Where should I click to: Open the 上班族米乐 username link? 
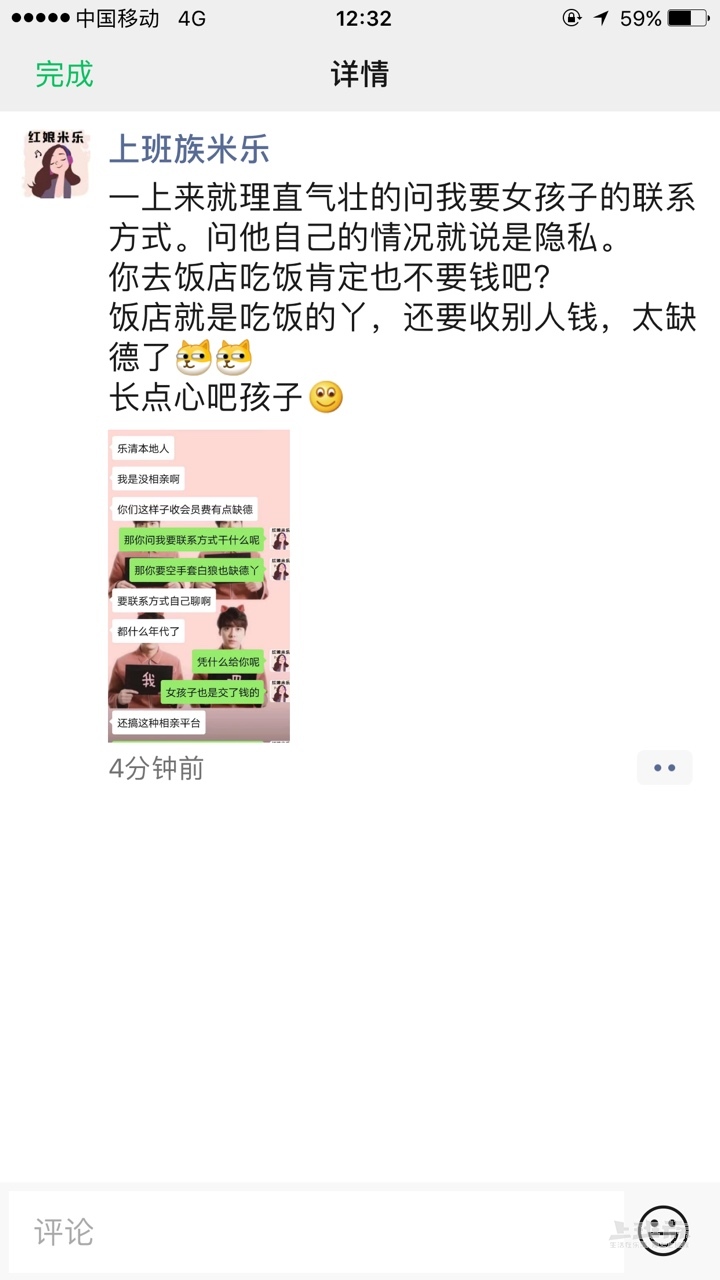point(189,150)
